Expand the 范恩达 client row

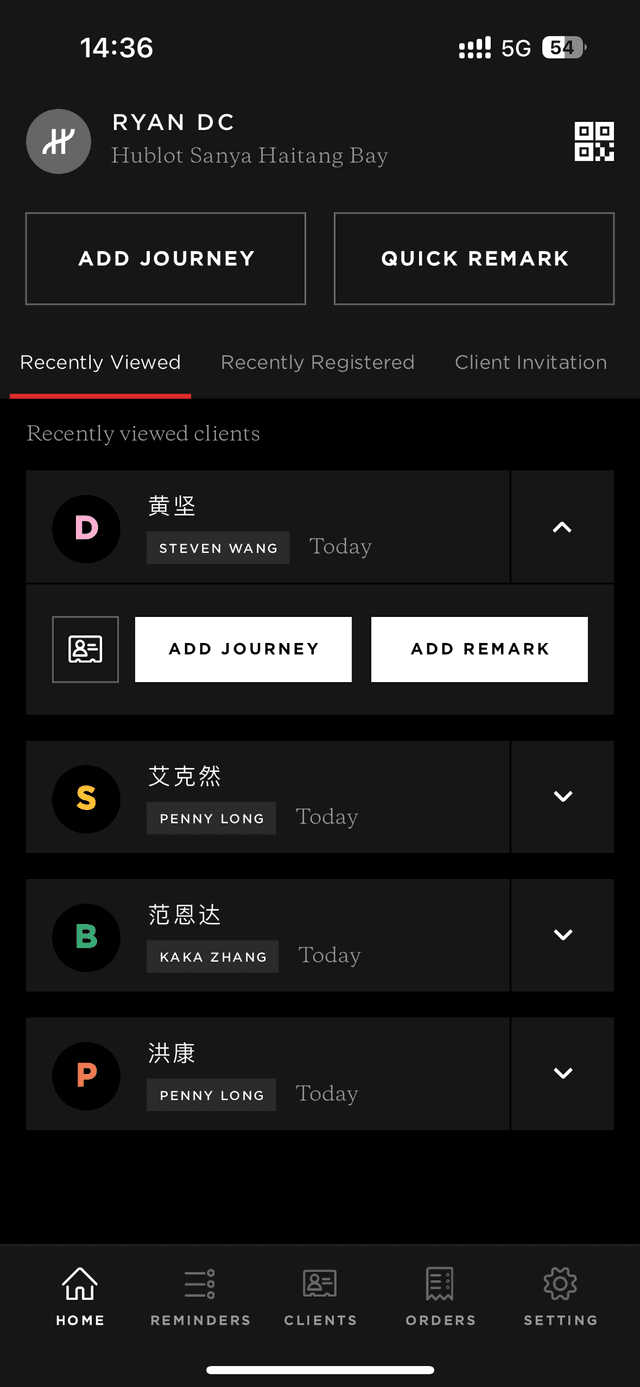pyautogui.click(x=562, y=935)
